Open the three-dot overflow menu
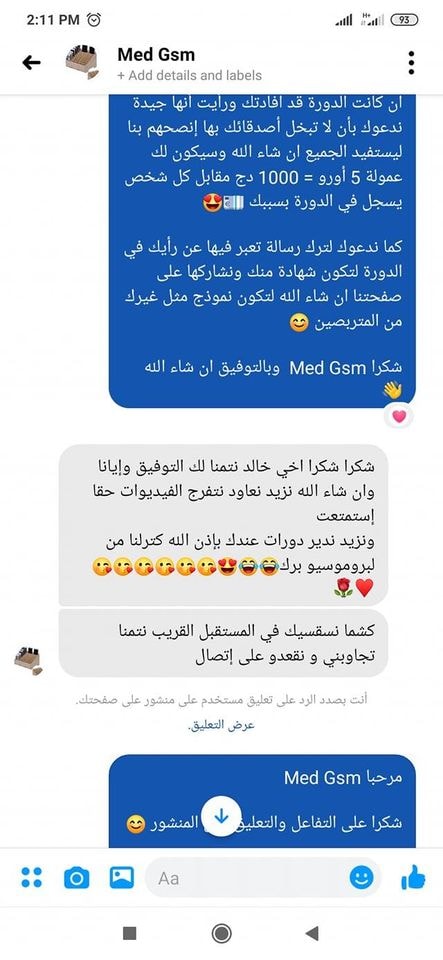443x960 pixels. point(411,62)
